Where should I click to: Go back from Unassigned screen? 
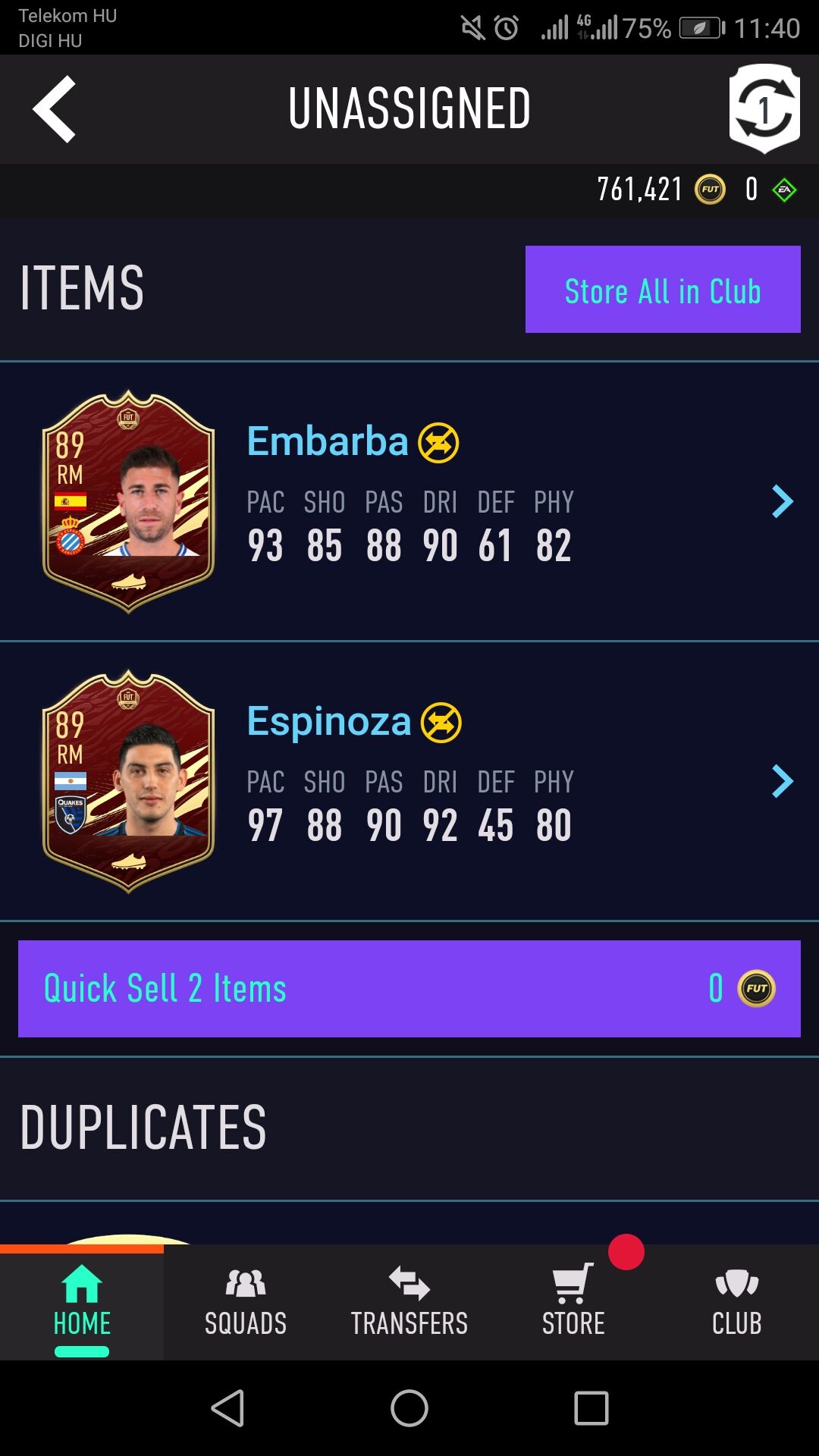click(x=55, y=109)
